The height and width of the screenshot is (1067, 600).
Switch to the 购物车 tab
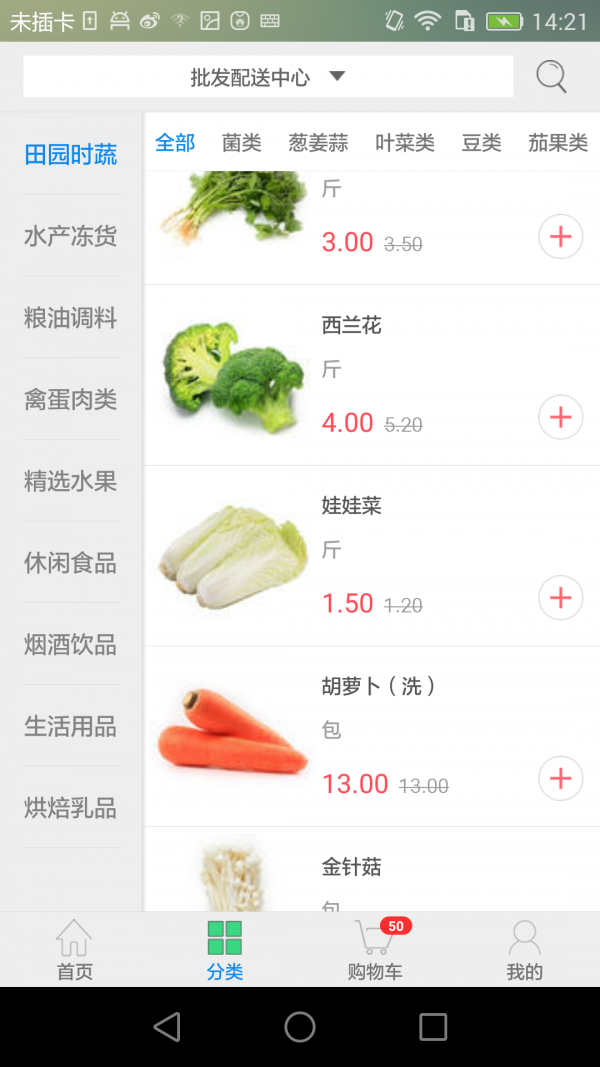pos(375,950)
